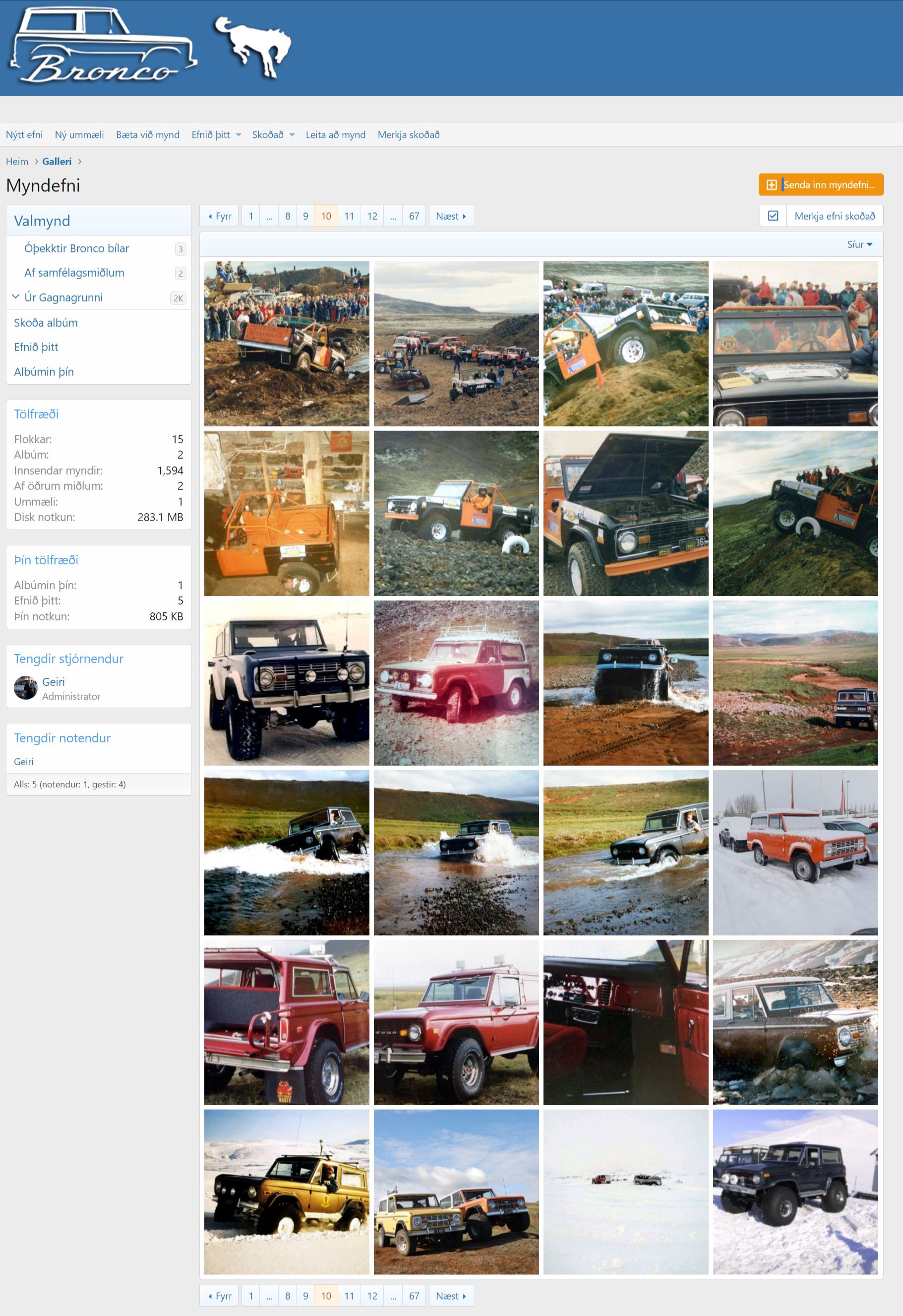Image resolution: width=903 pixels, height=1316 pixels.
Task: Open the orange Bronco in snow photo
Action: 795,852
